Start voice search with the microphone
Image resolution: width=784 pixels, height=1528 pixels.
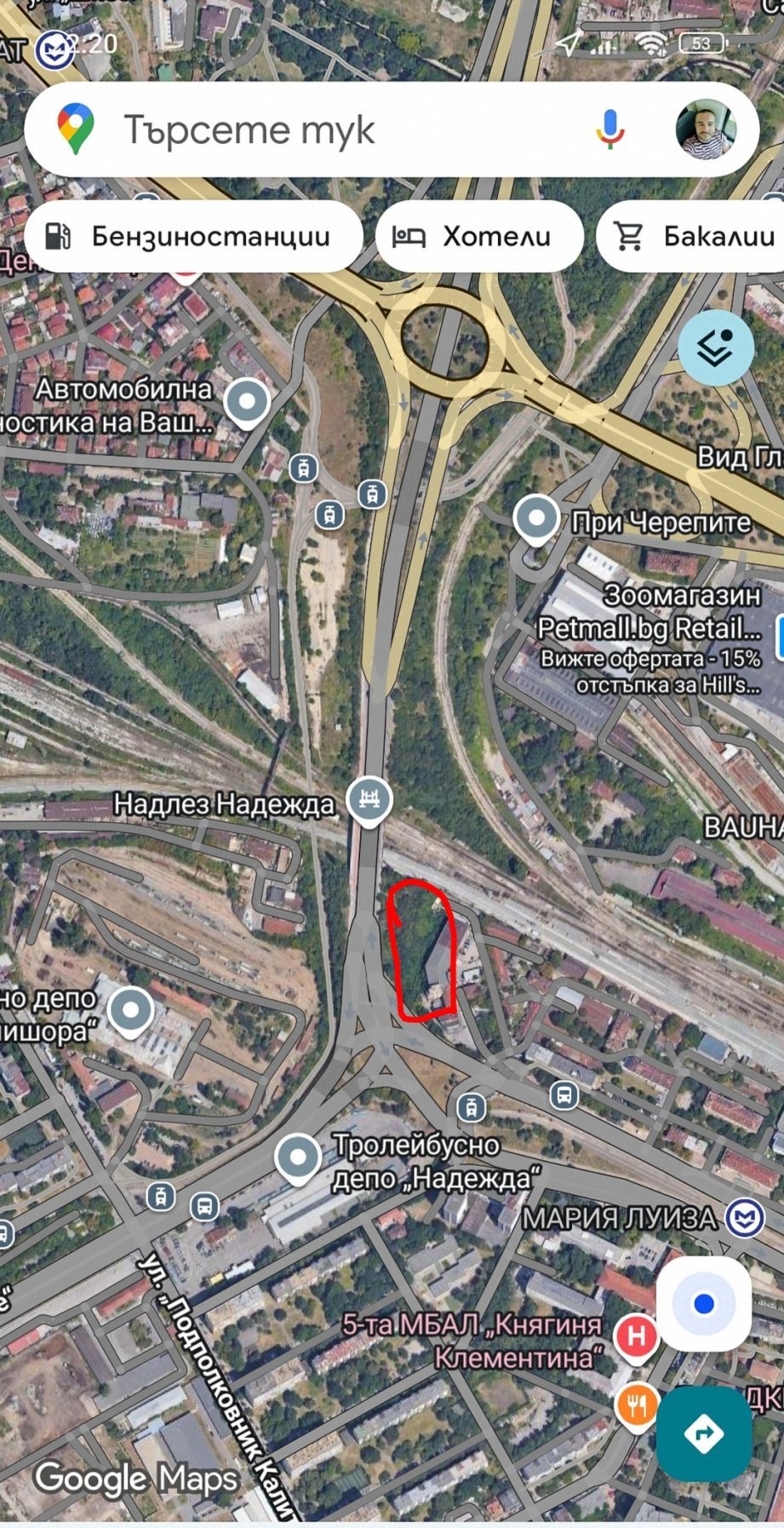pos(609,130)
